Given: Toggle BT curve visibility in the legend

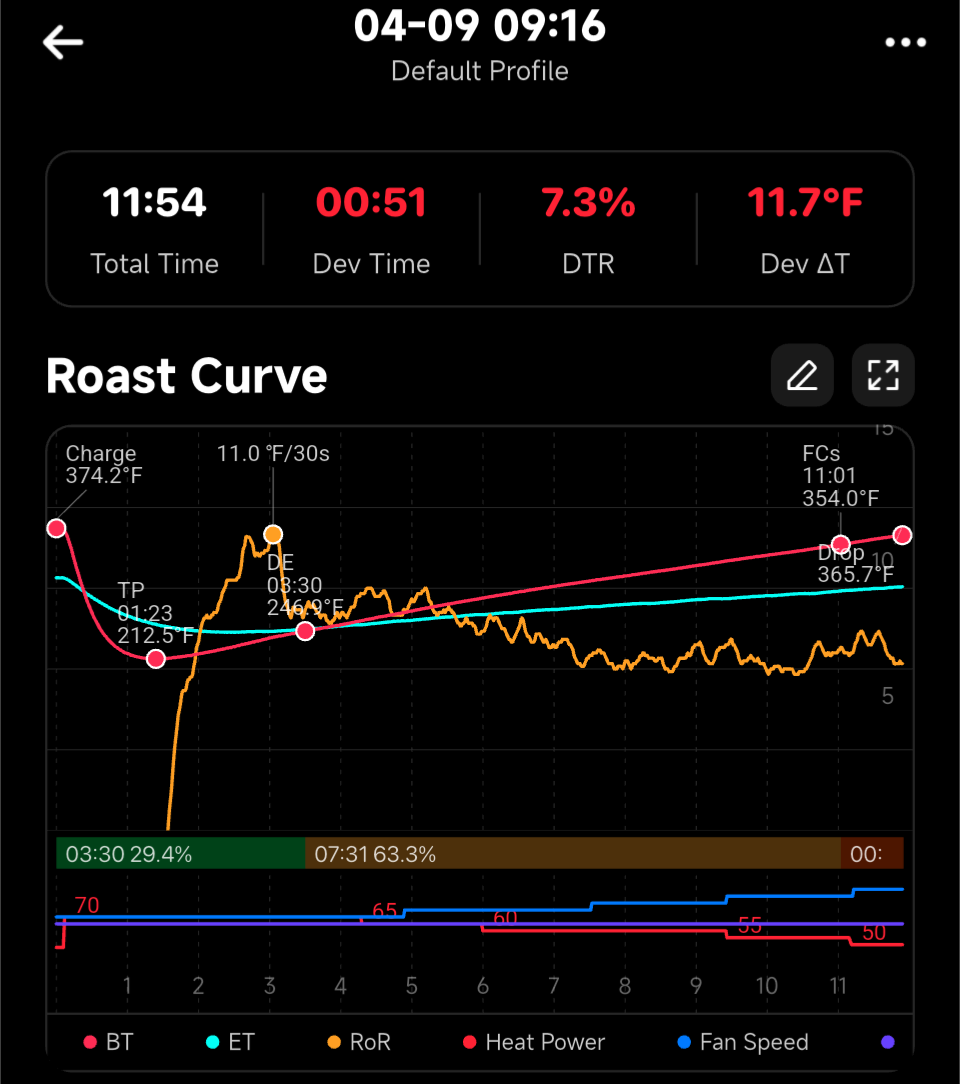Looking at the screenshot, I should tap(88, 1042).
